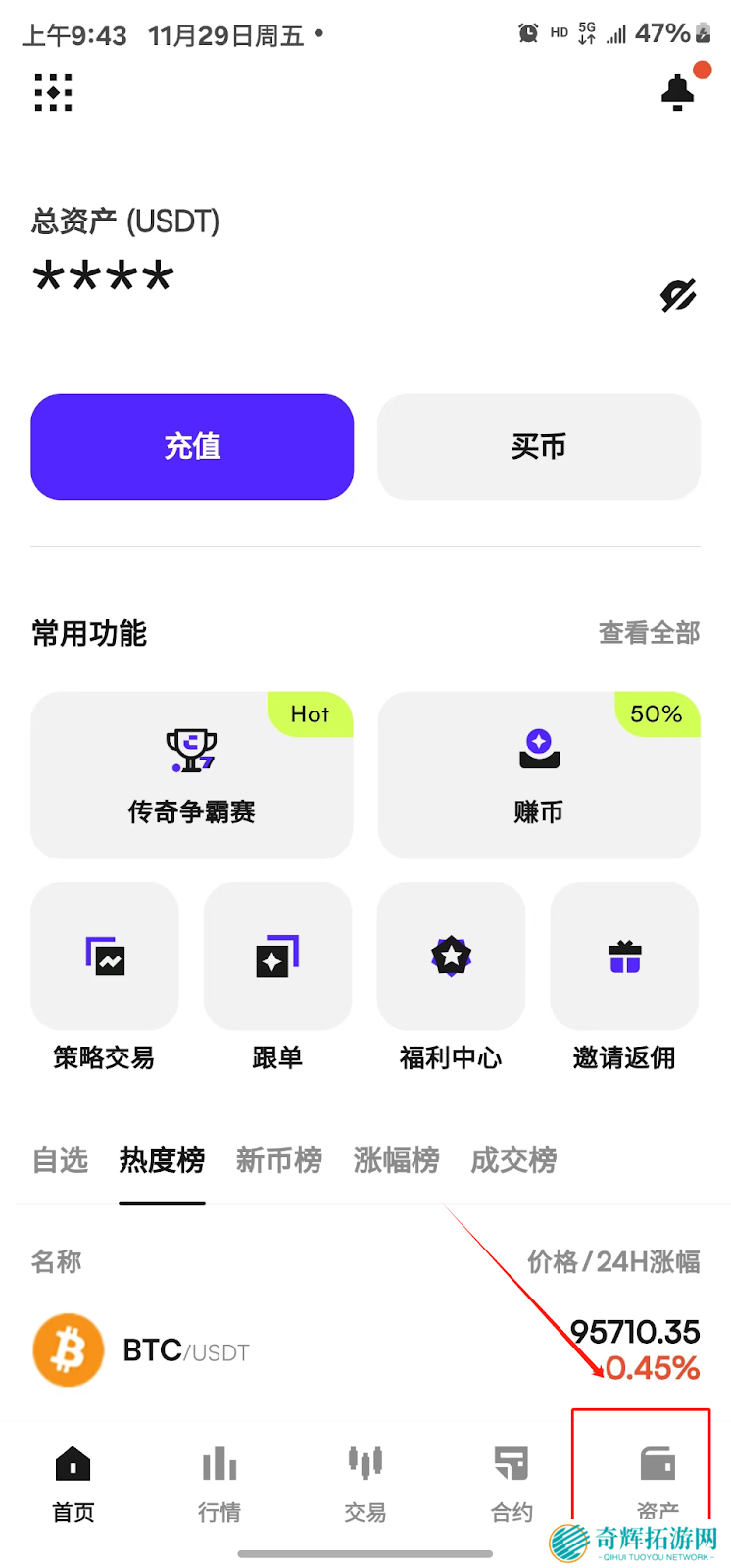This screenshot has width=731, height=1568.
Task: Tap the 充值 deposit button
Action: [x=191, y=447]
